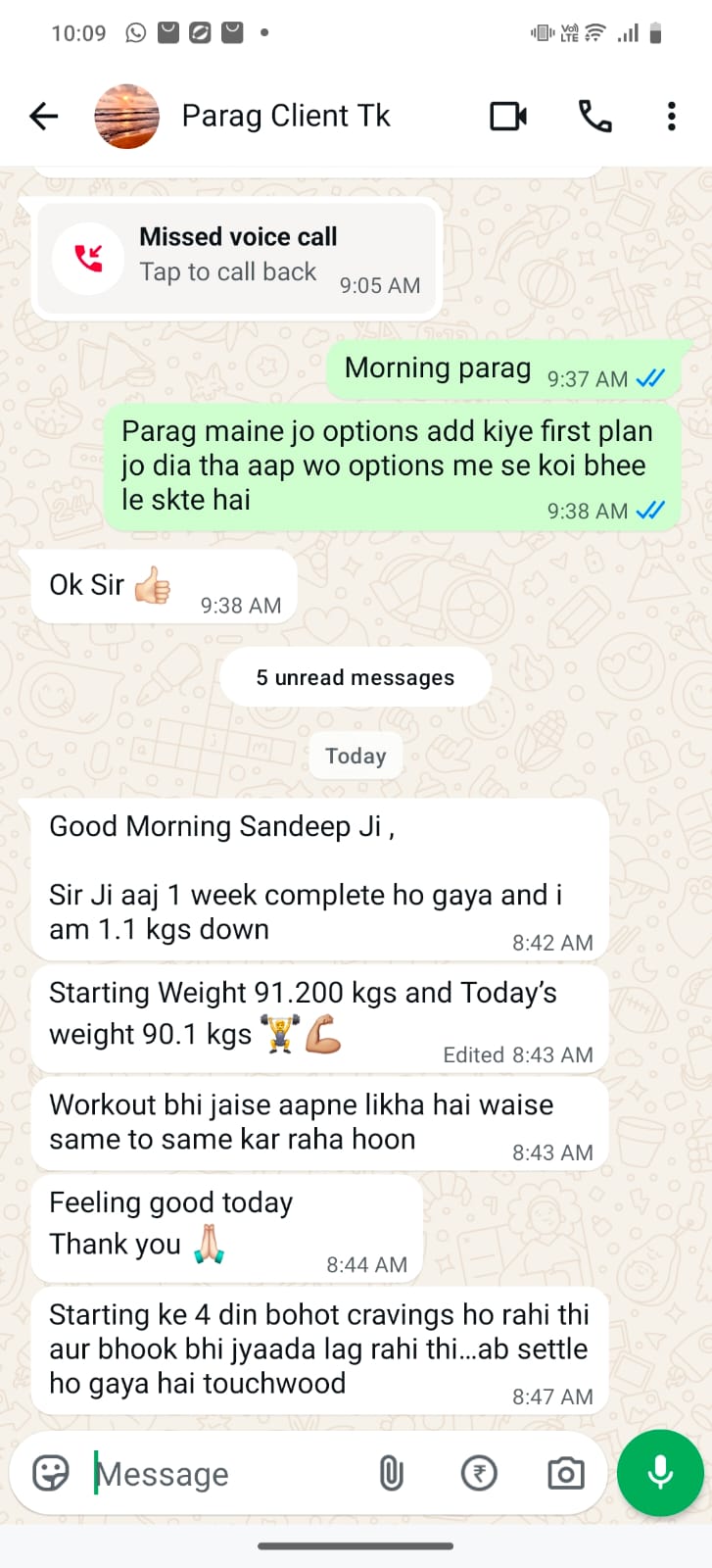Open the emoji picker
Viewport: 712px width, 1568px height.
click(x=51, y=1473)
